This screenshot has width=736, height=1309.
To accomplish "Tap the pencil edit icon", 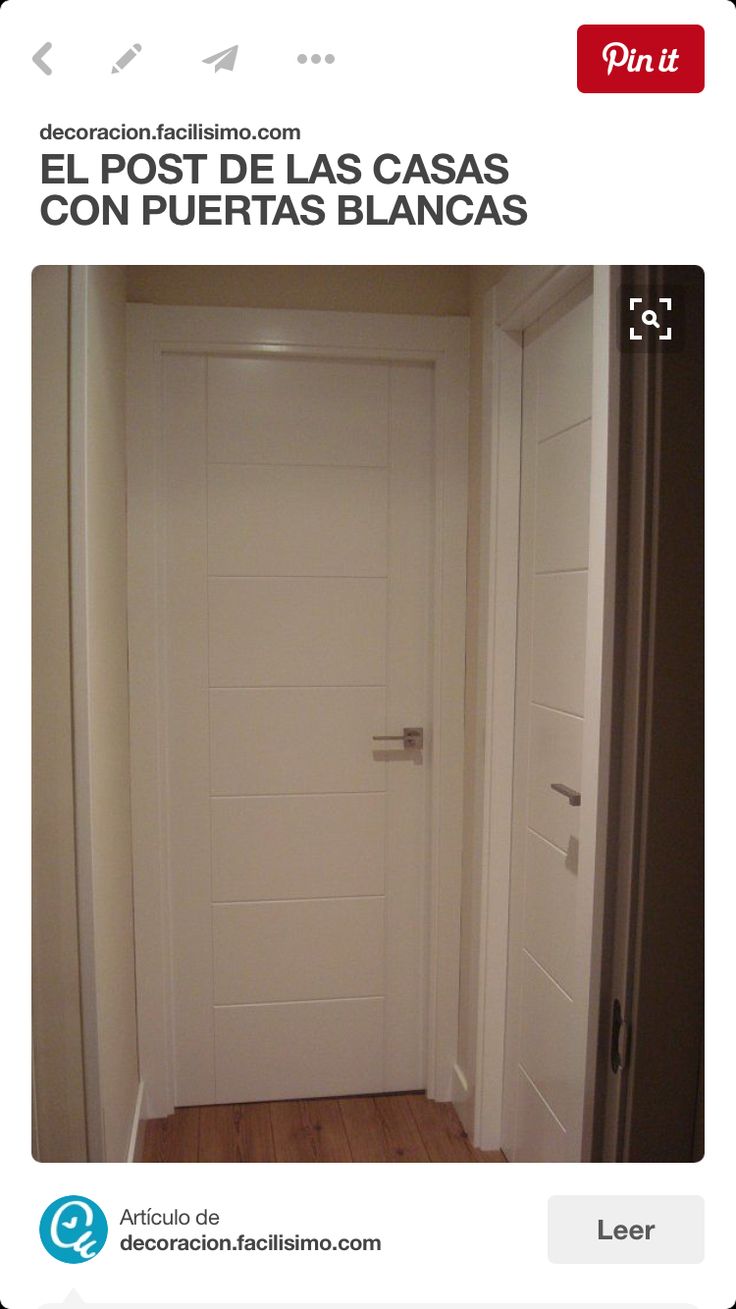I will pos(127,59).
